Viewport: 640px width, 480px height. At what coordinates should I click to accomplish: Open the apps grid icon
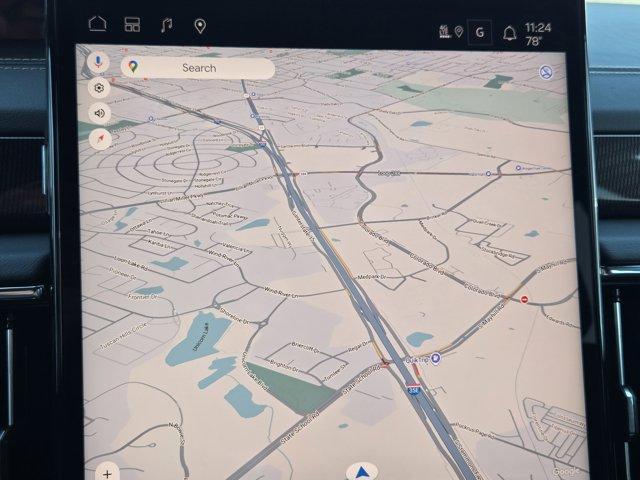tap(132, 25)
